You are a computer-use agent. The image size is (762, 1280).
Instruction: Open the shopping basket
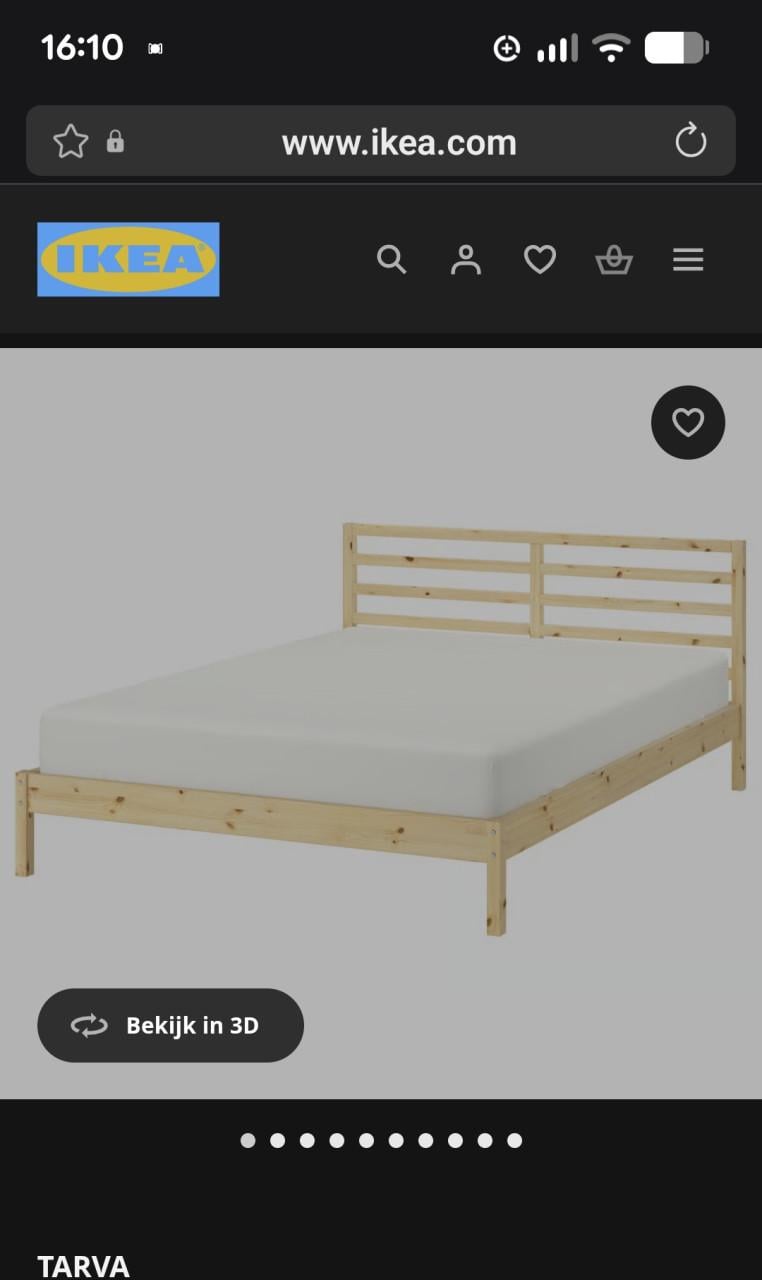pyautogui.click(x=614, y=259)
